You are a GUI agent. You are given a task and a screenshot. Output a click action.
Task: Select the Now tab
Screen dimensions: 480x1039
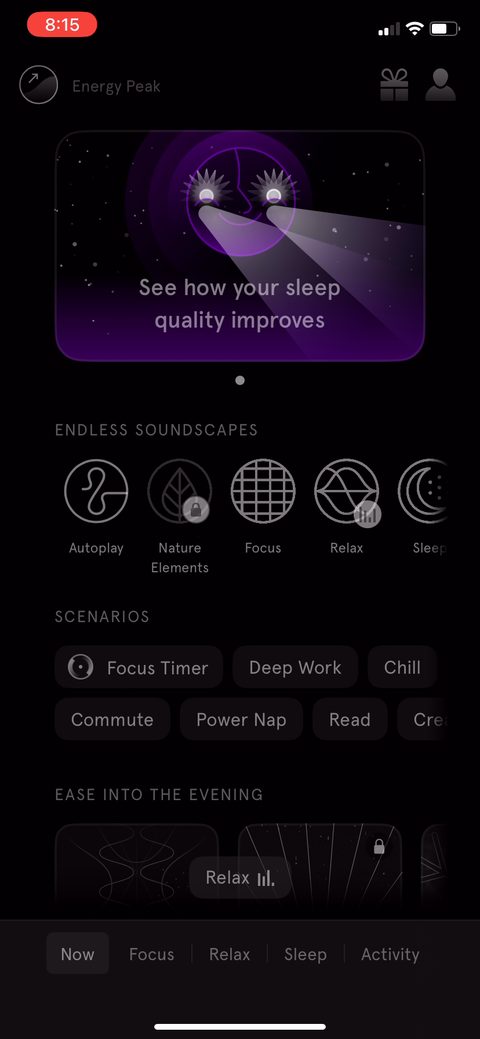(78, 954)
